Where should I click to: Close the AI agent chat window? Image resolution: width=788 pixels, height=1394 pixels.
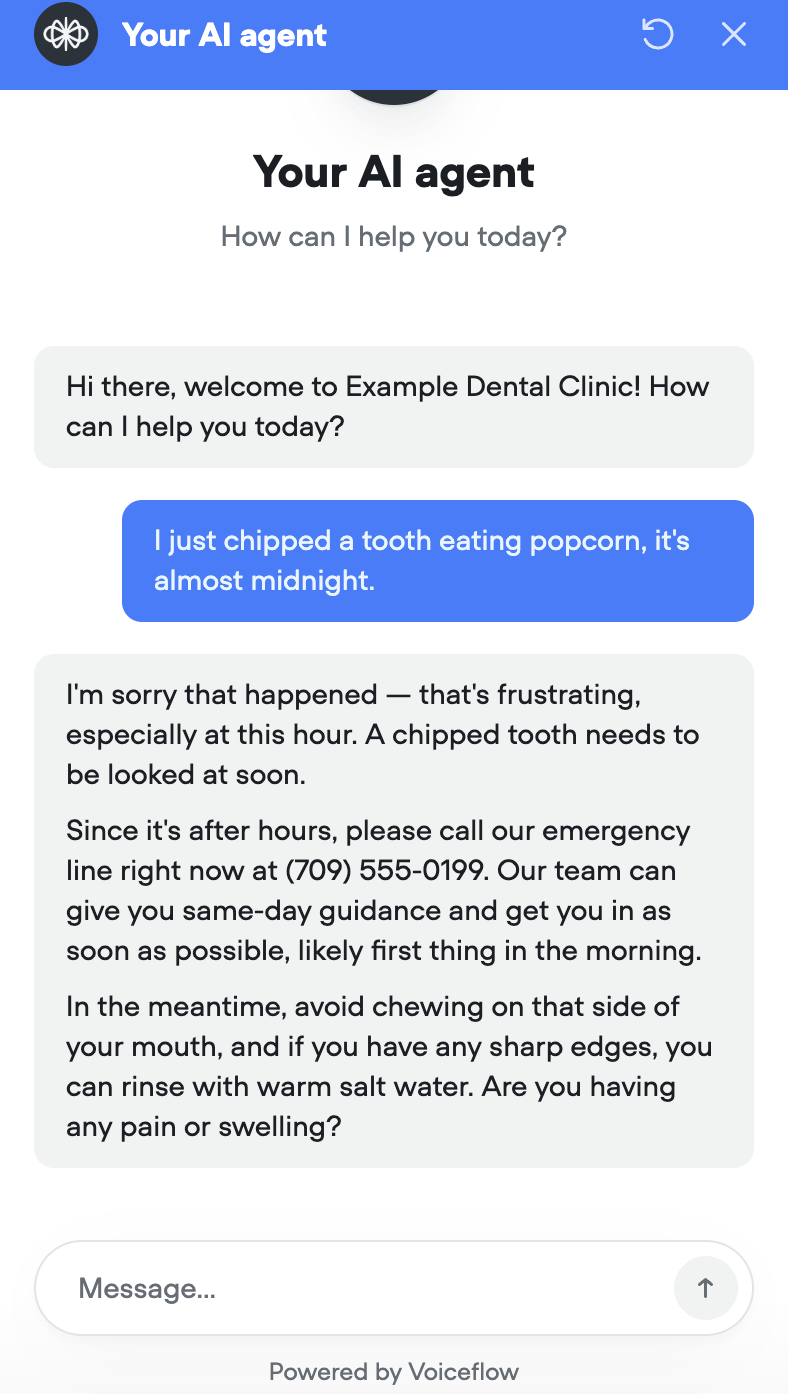[x=734, y=34]
